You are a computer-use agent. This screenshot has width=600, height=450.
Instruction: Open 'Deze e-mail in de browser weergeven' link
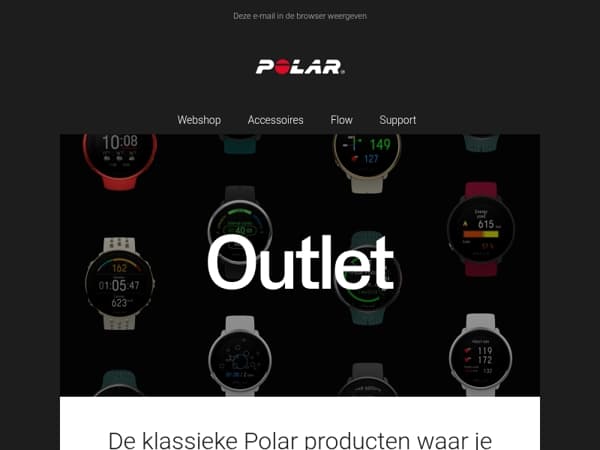pos(300,16)
